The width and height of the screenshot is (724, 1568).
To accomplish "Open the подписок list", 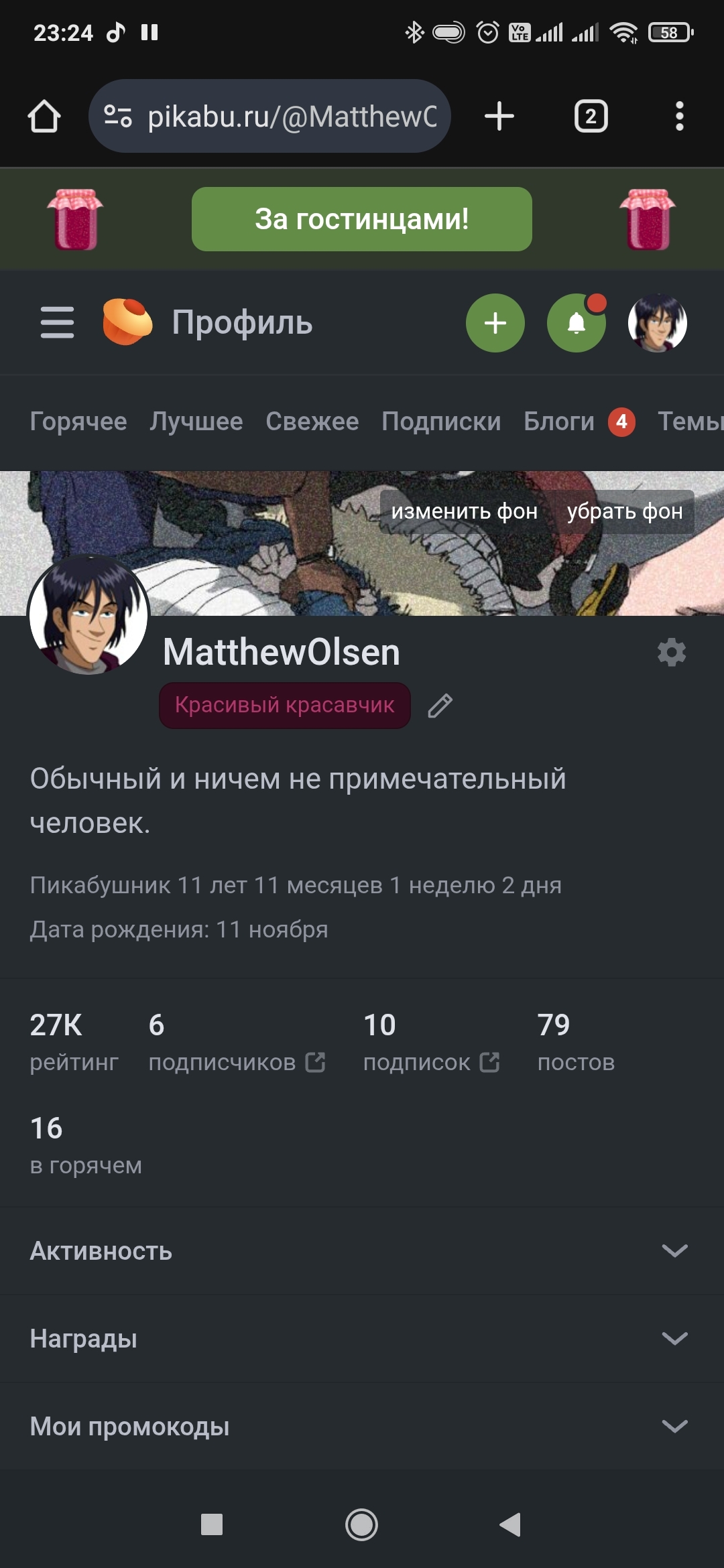I will 430,1062.
